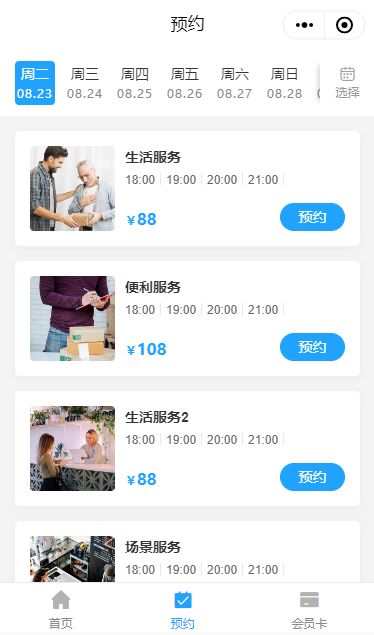Select 周日 08.28 date
The height and width of the screenshot is (635, 374).
click(x=284, y=83)
